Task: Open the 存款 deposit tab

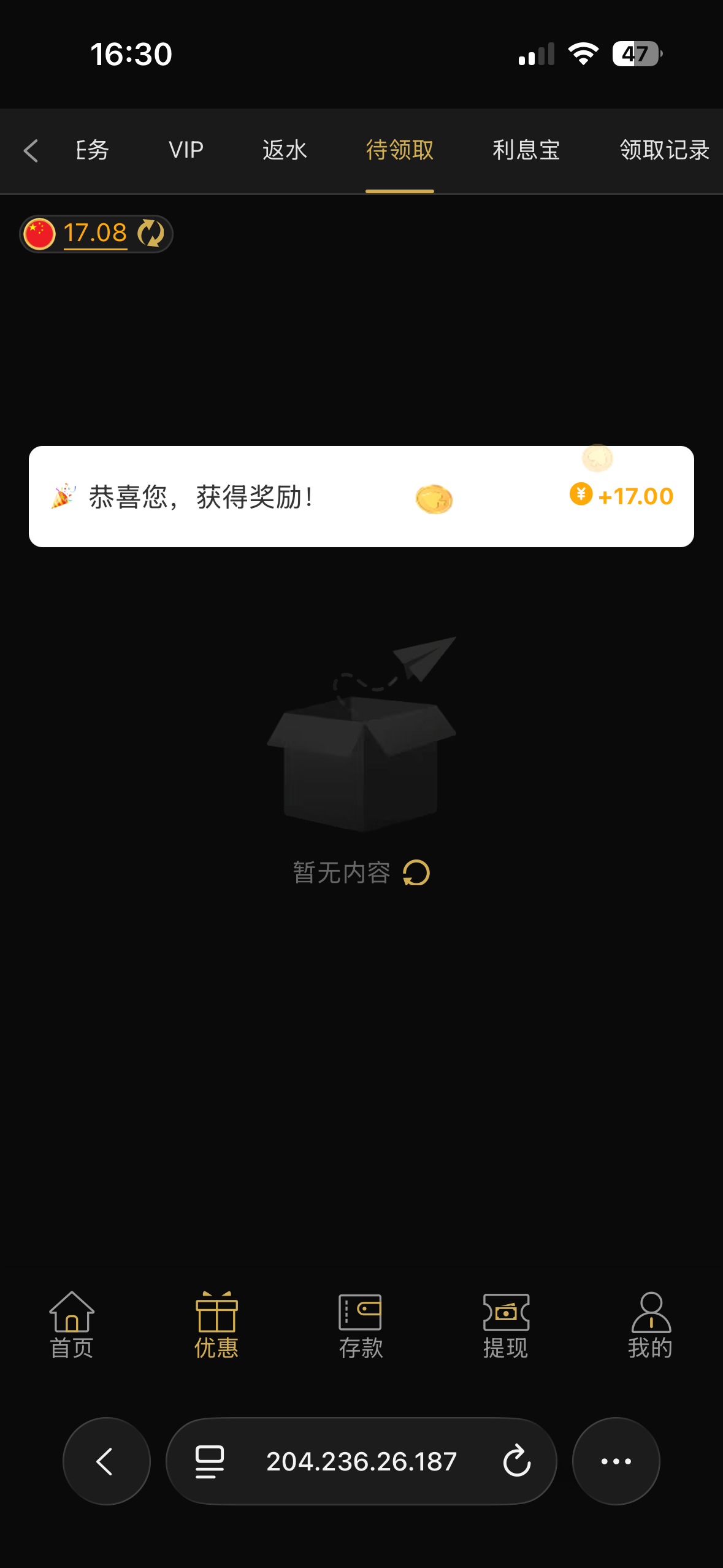Action: [361, 1325]
